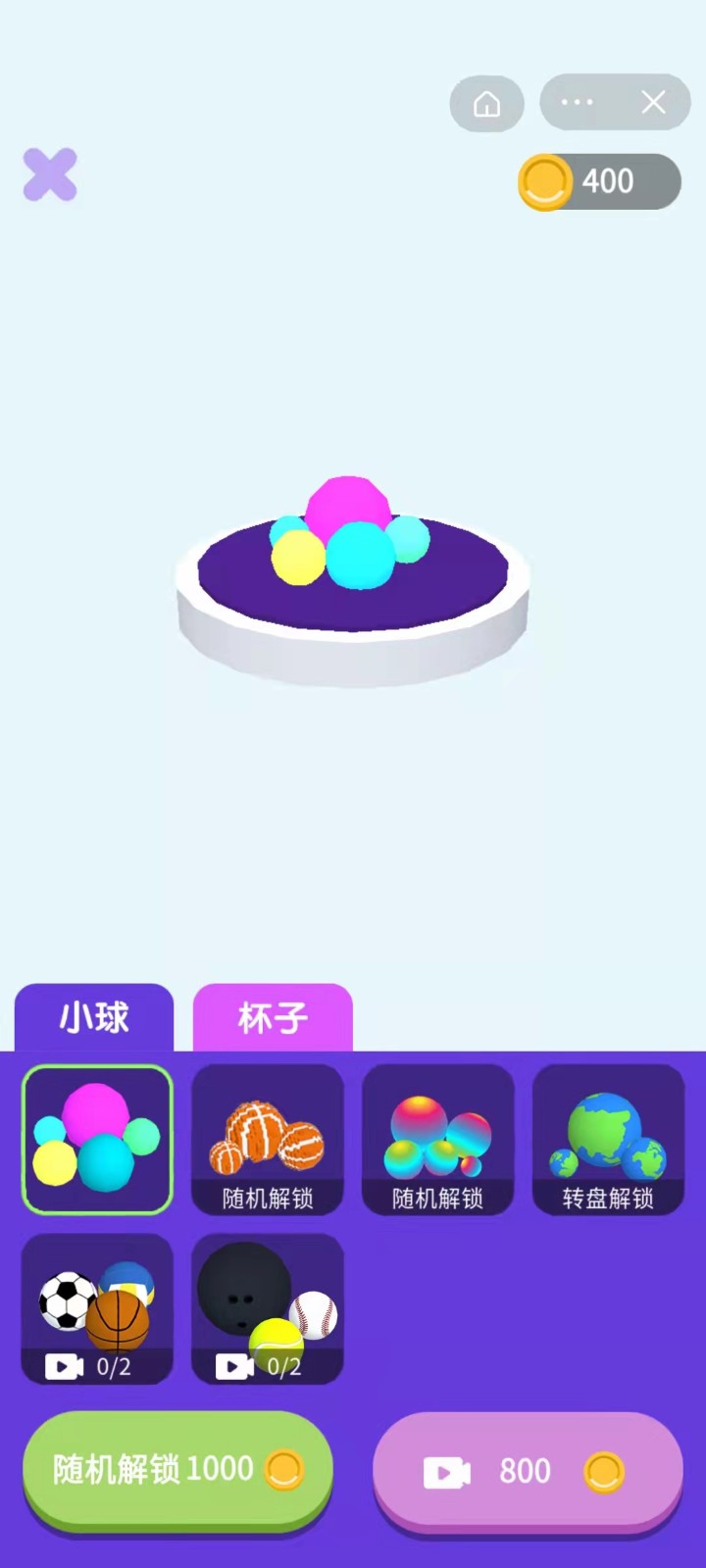Tap the video camera icon on the 800 button
Image resolution: width=706 pixels, height=1568 pixels.
pos(447,1471)
